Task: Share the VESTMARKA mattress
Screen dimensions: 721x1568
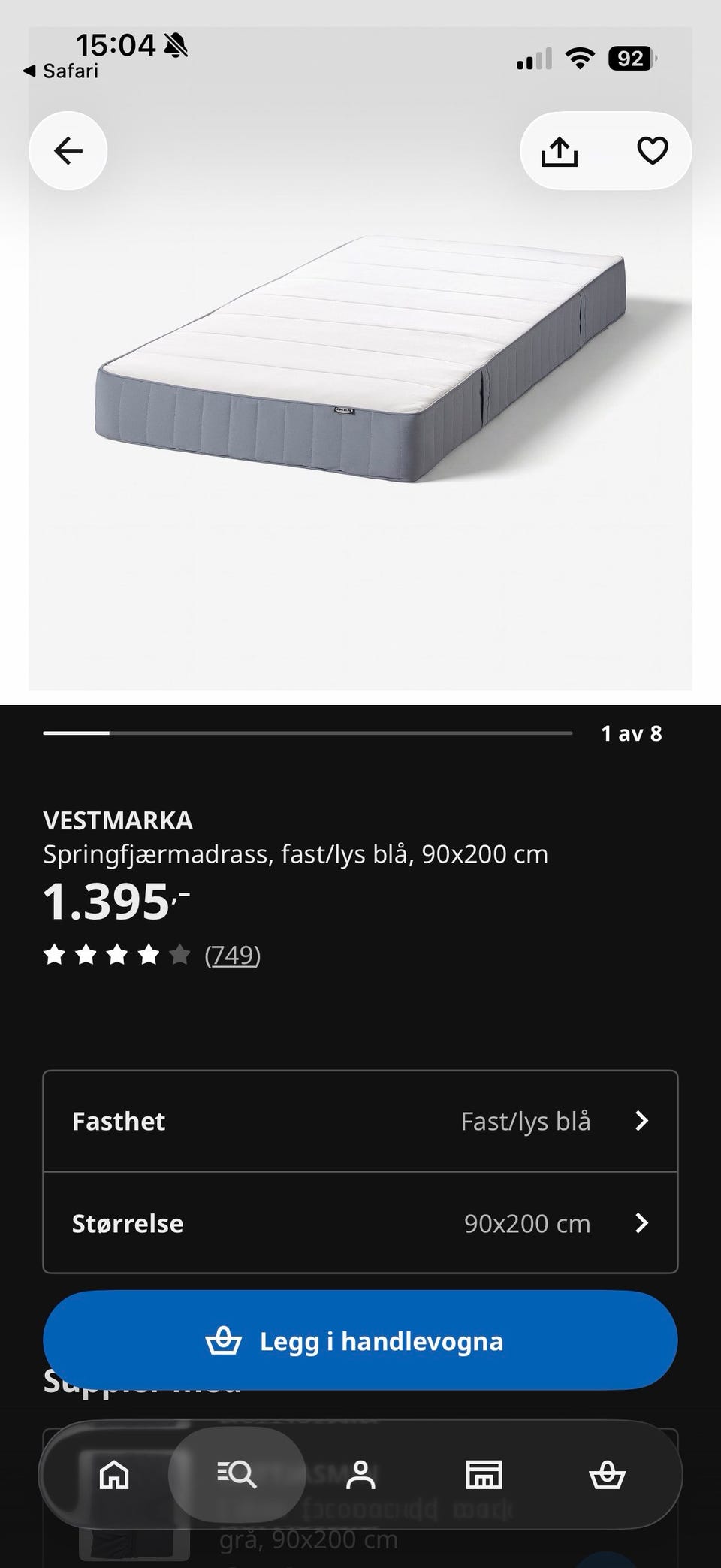Action: (x=560, y=151)
